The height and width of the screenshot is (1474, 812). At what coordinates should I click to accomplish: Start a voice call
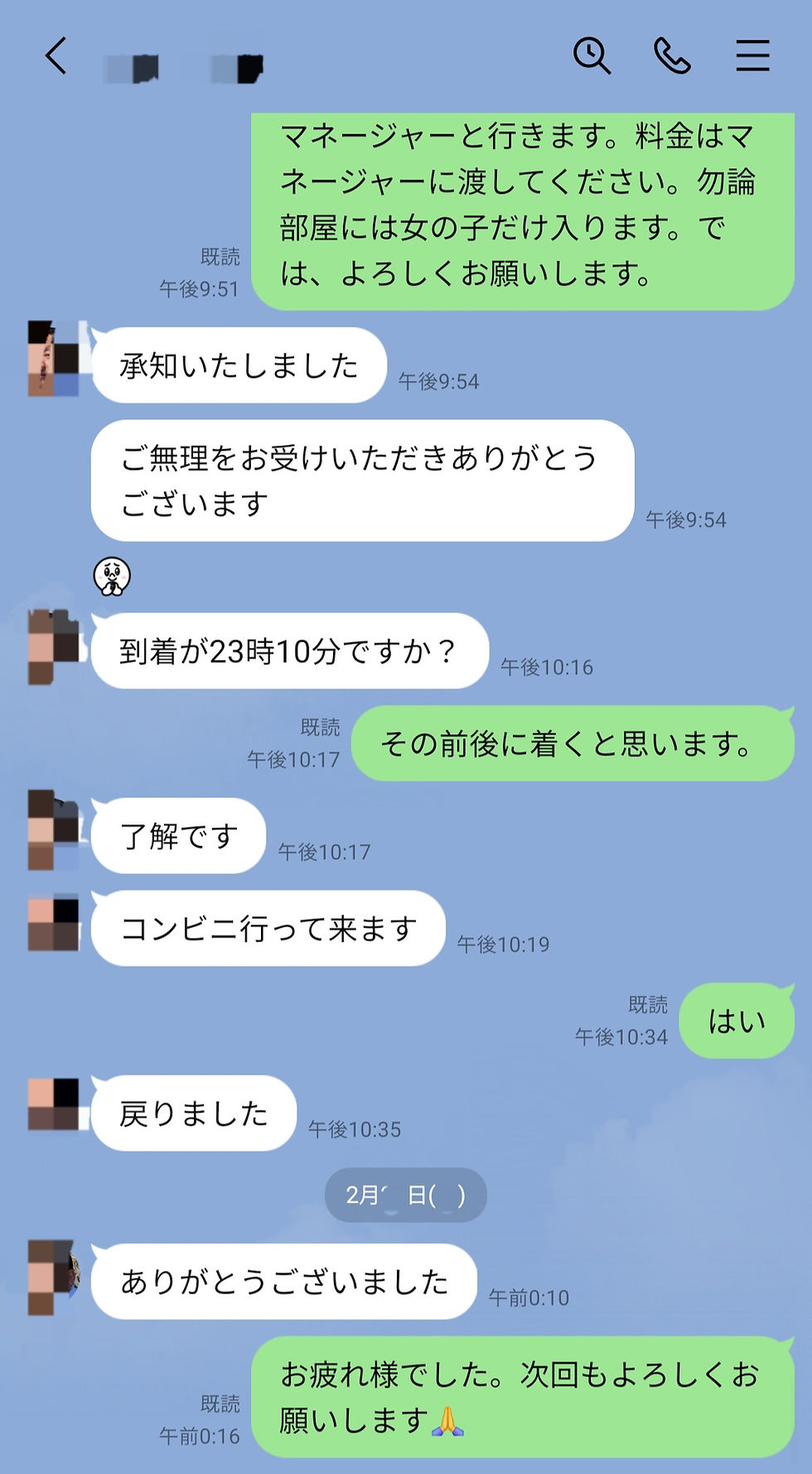point(672,56)
